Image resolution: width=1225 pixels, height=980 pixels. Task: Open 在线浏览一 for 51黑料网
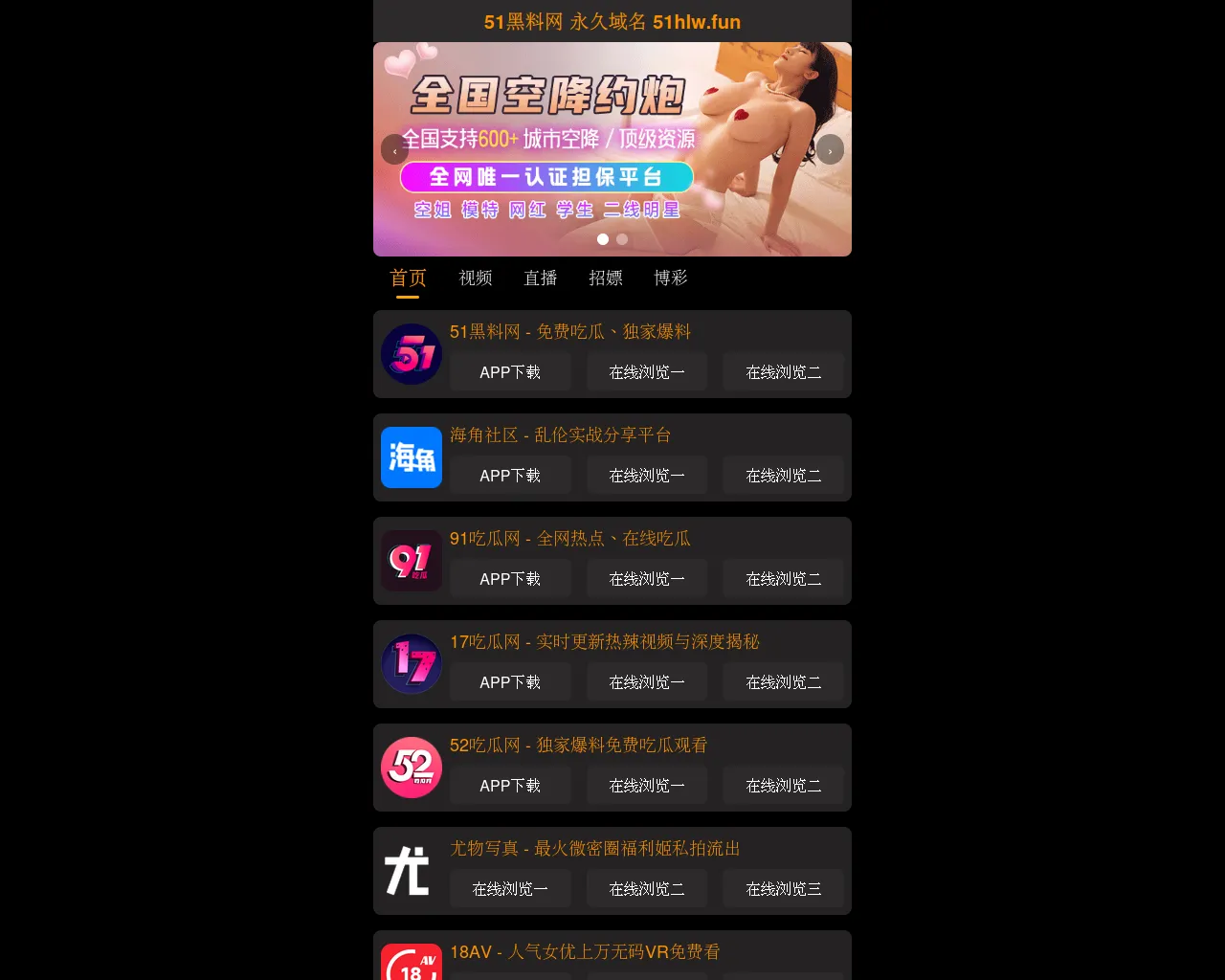coord(647,371)
